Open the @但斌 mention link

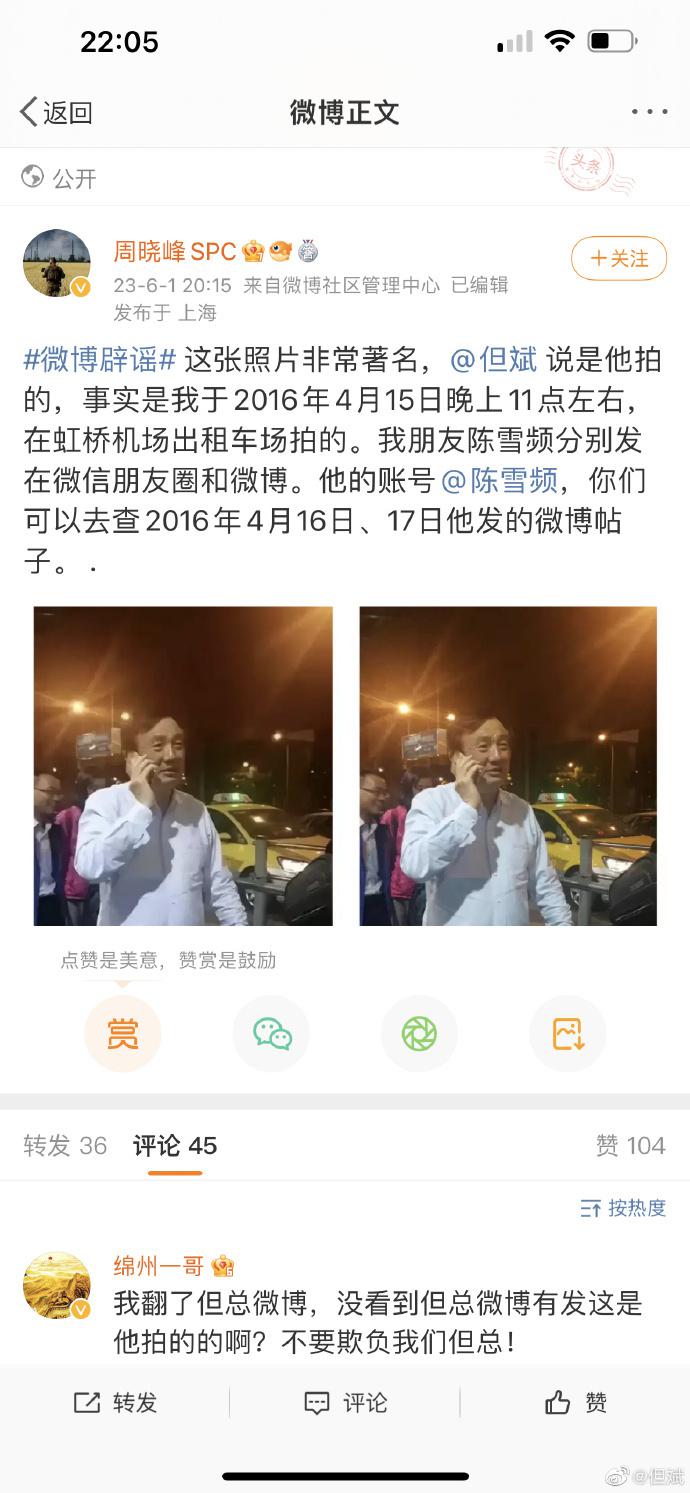point(493,360)
